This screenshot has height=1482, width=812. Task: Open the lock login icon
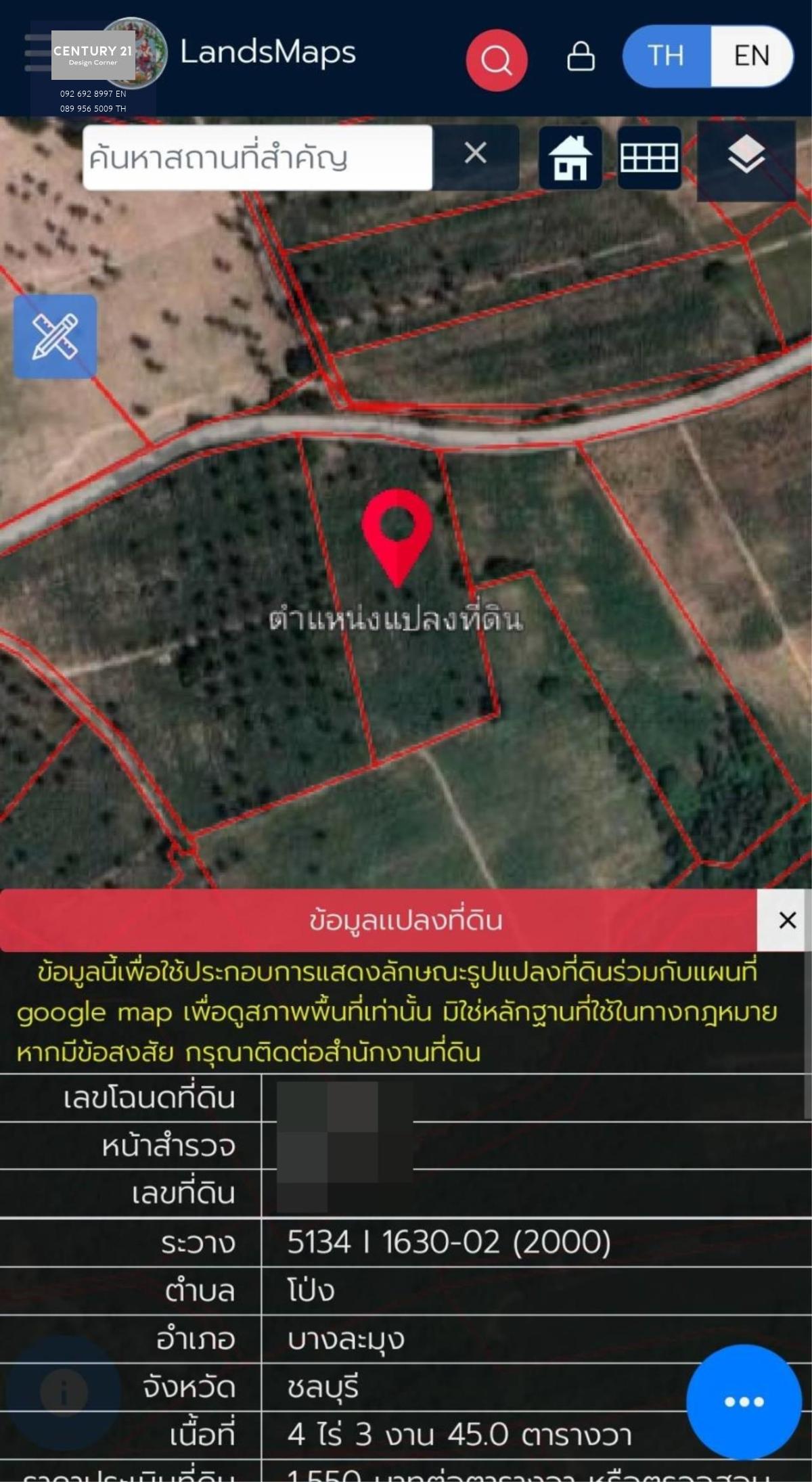tap(581, 57)
